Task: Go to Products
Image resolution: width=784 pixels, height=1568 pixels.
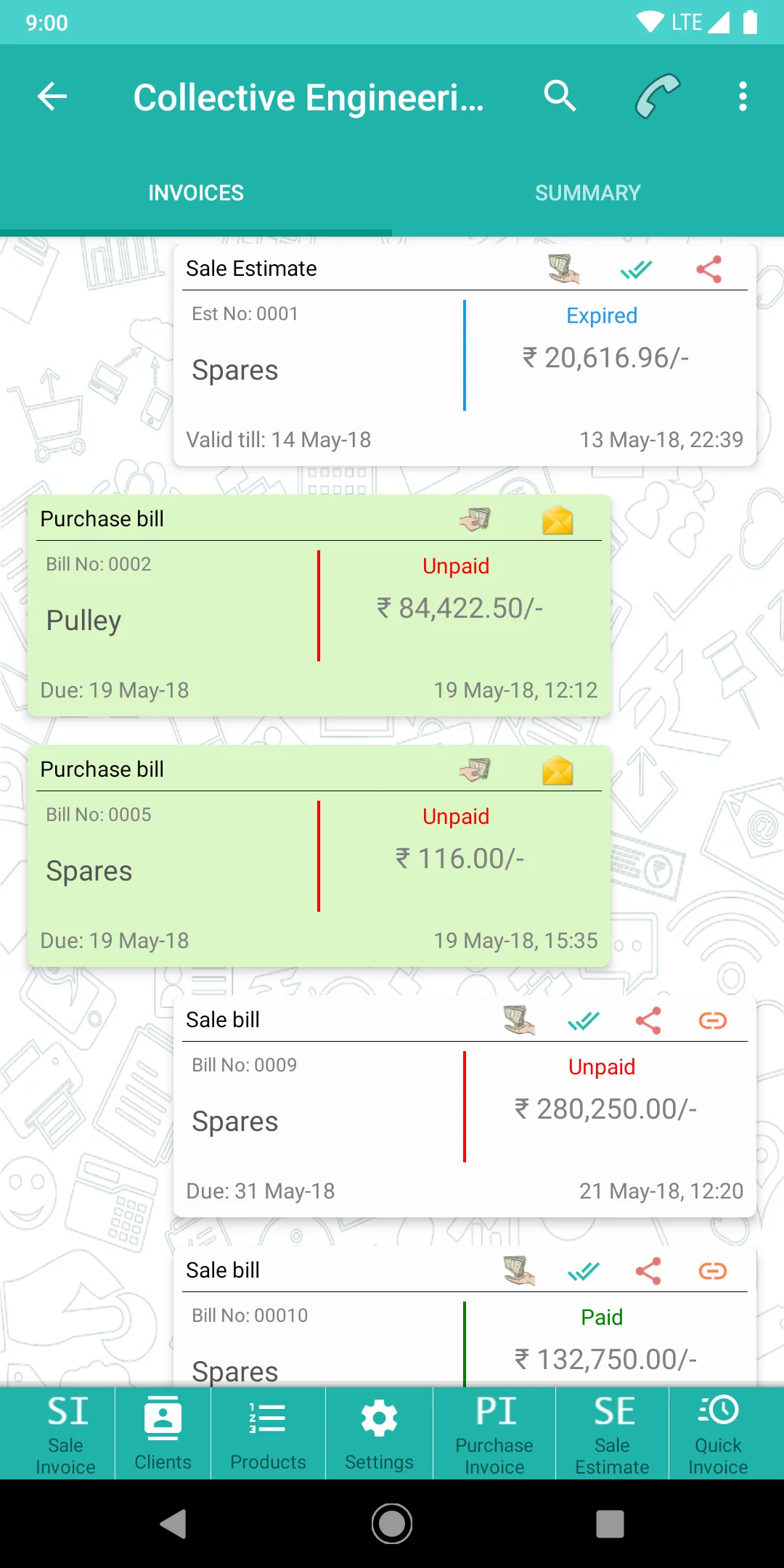Action: pyautogui.click(x=268, y=1434)
